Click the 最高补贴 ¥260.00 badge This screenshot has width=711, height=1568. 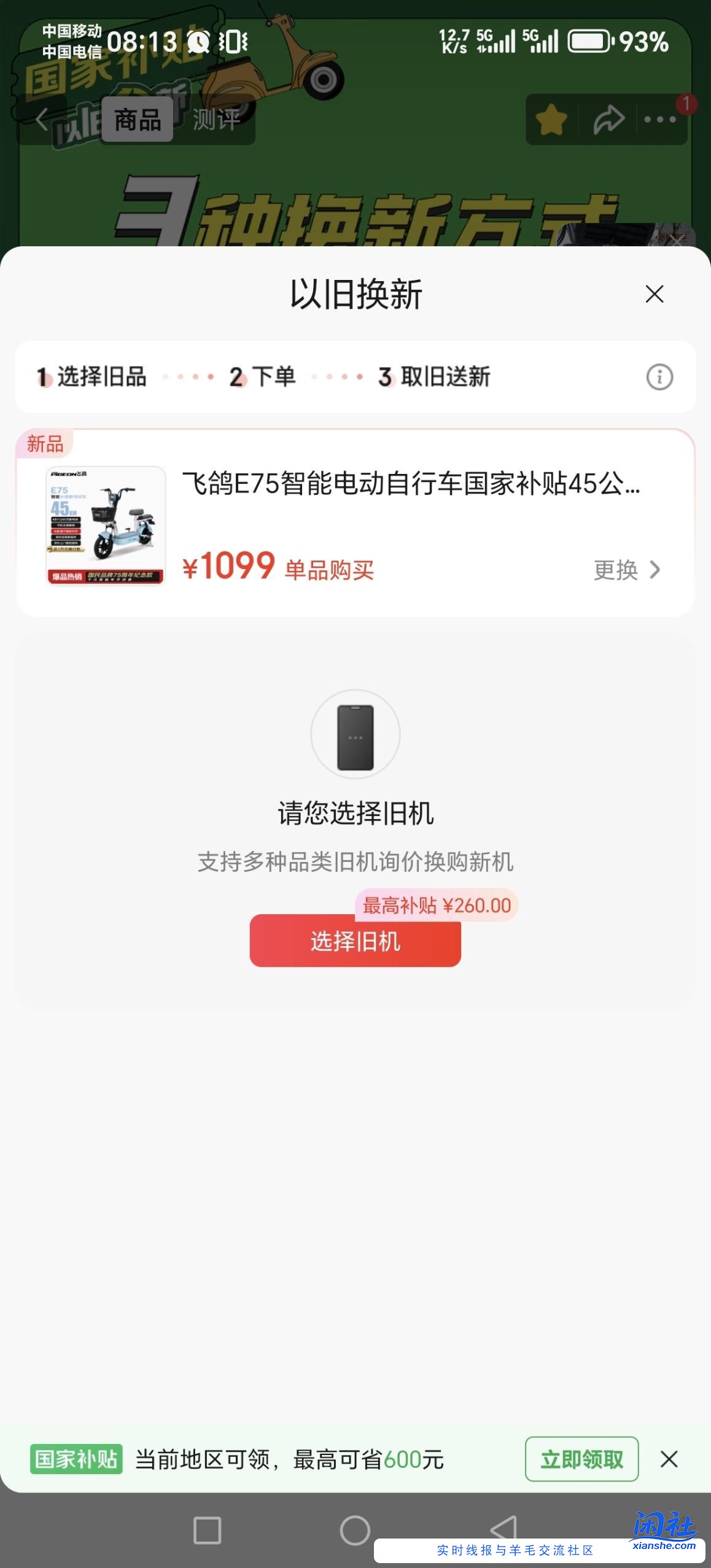tap(437, 905)
